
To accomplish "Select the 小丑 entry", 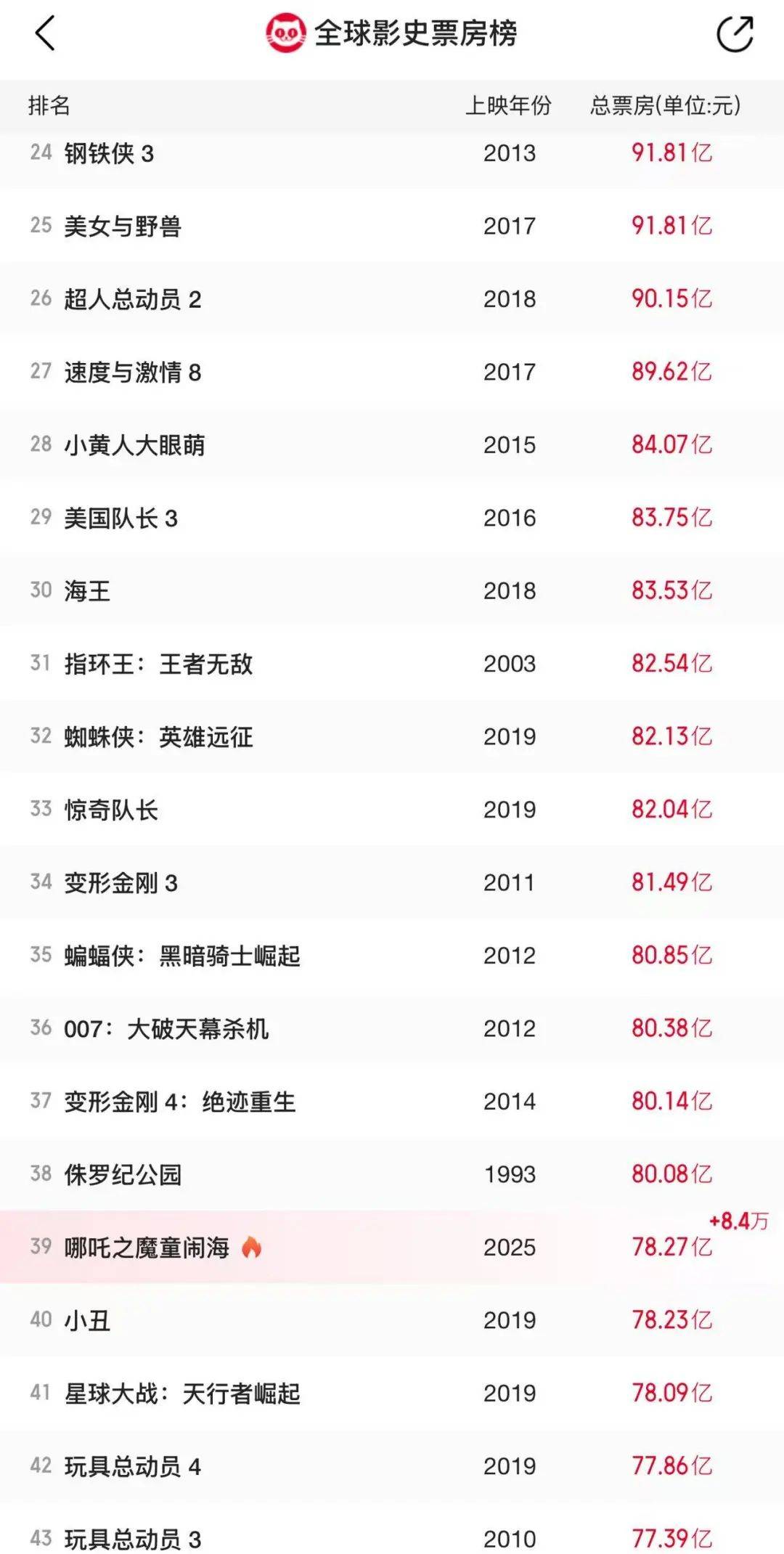I will point(392,1320).
